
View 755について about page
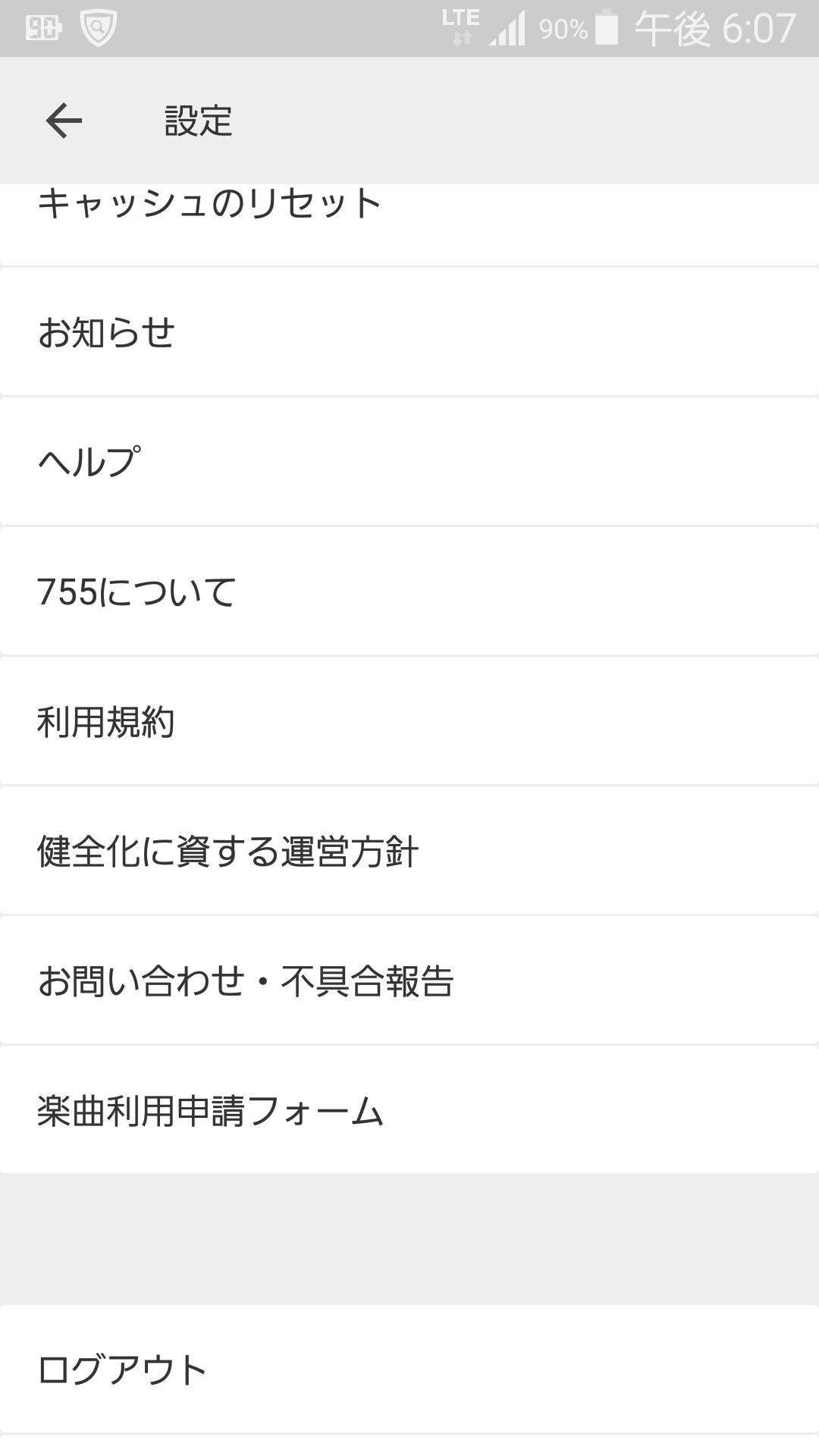click(x=136, y=591)
